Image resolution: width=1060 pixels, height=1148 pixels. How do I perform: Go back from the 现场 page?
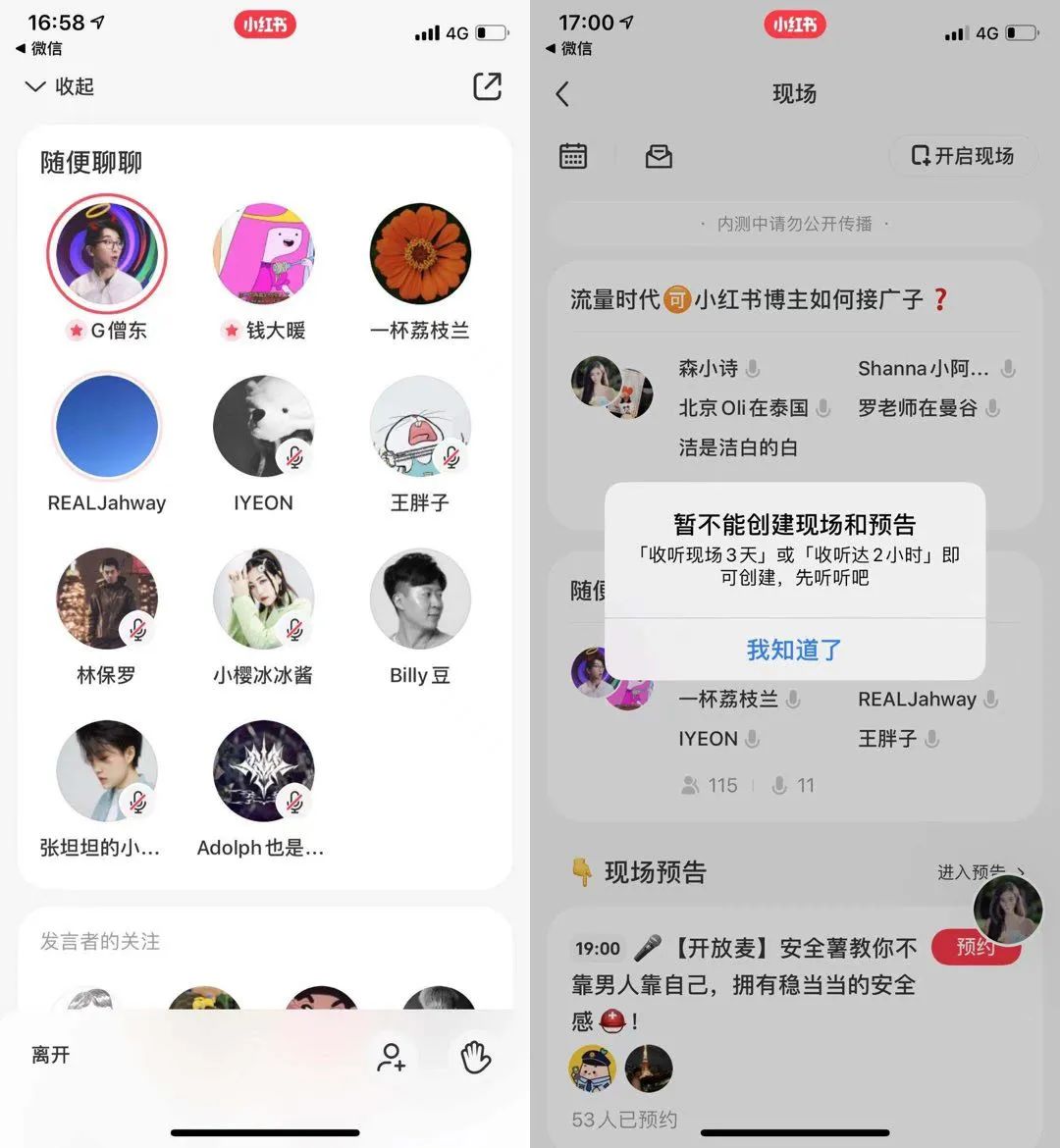(x=562, y=94)
